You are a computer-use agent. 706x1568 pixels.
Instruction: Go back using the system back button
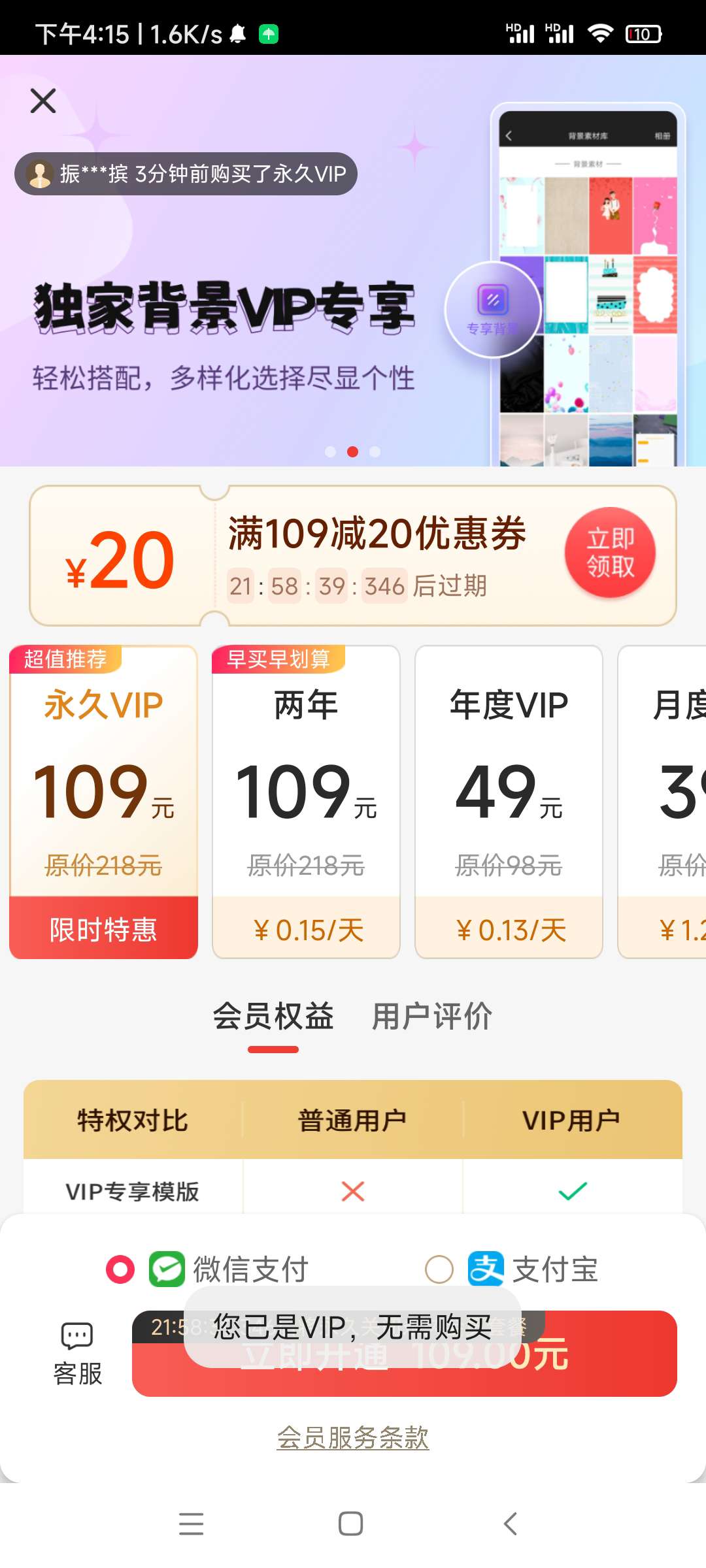511,1524
